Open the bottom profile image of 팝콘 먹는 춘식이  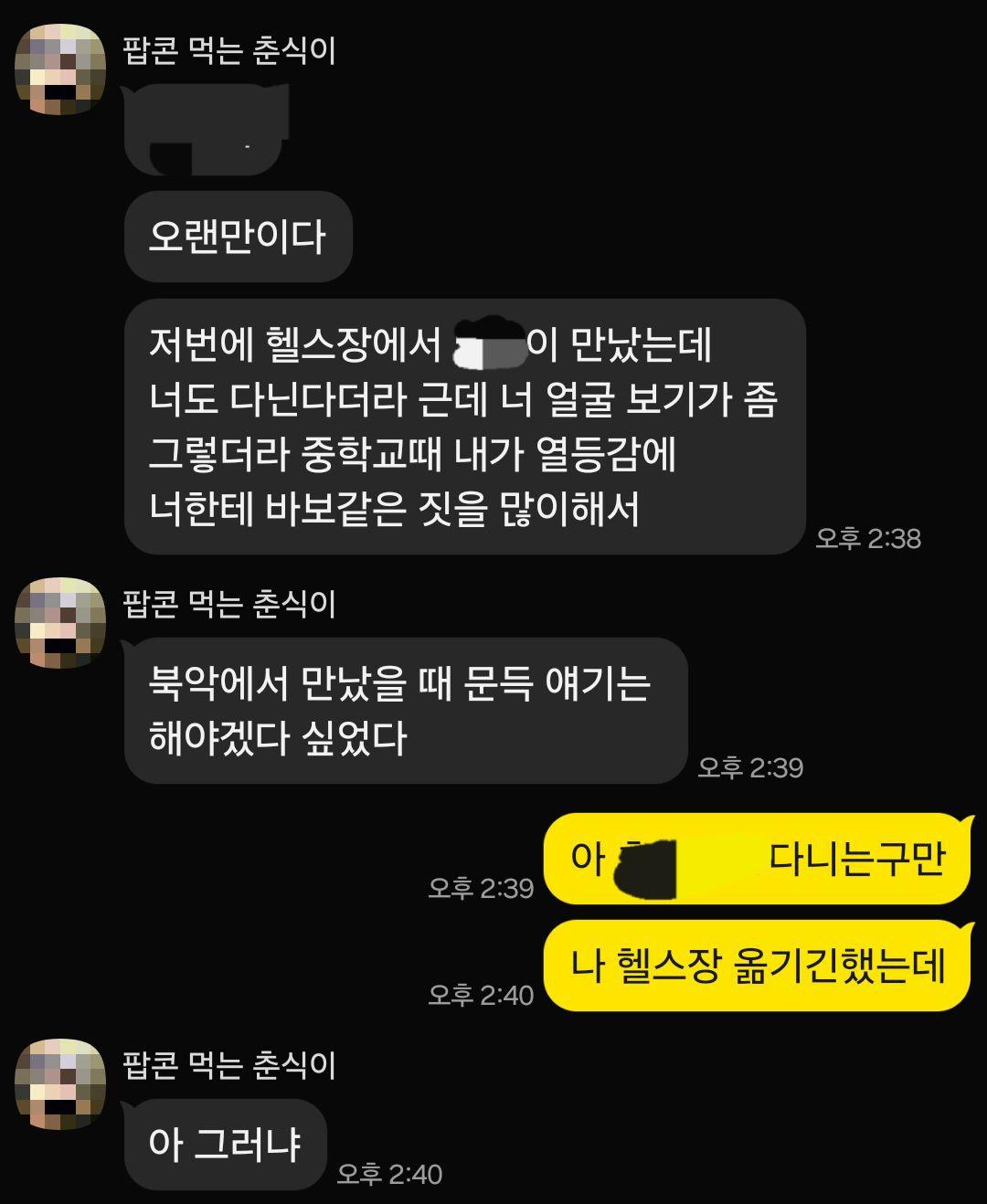[x=57, y=1087]
